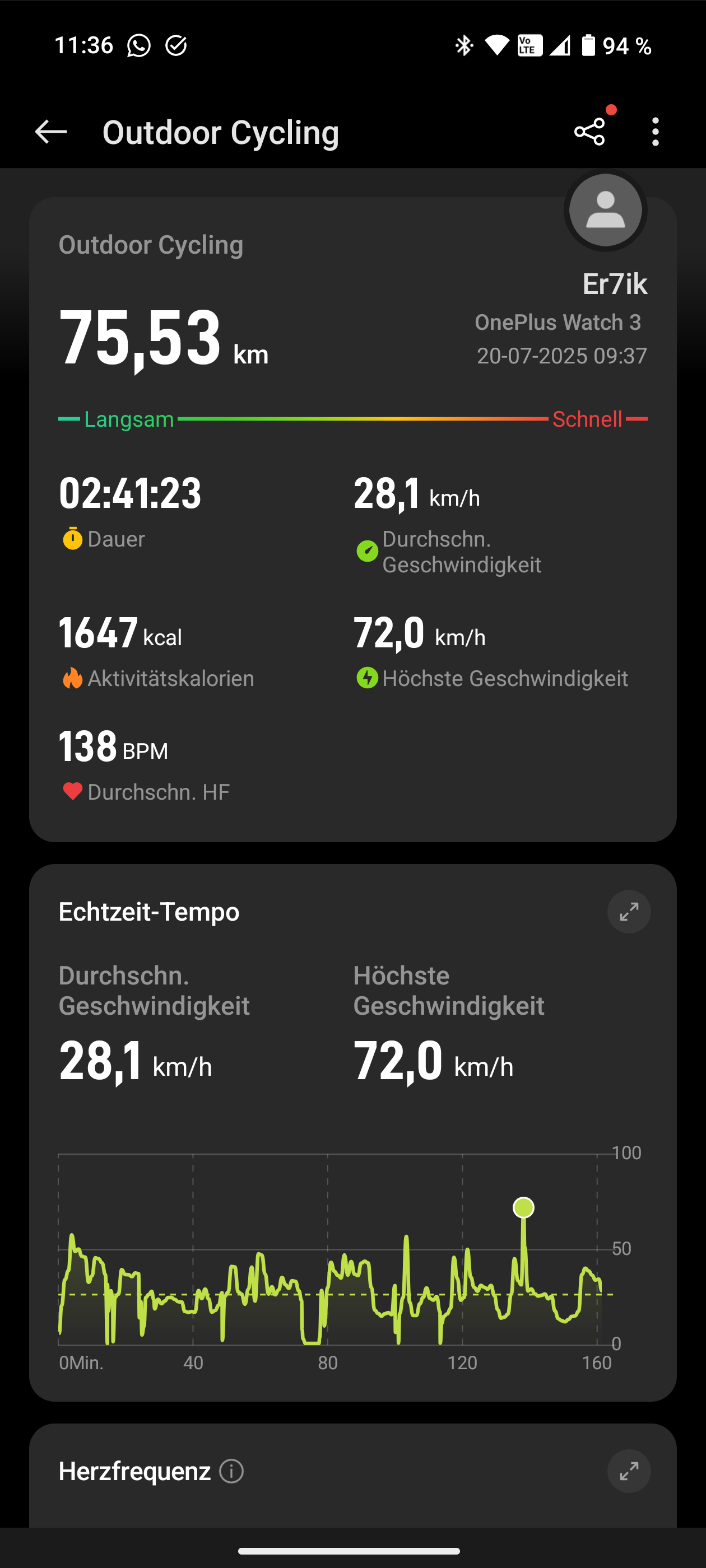Image resolution: width=706 pixels, height=1568 pixels.
Task: Open the three-dot overflow menu
Action: coord(656,132)
